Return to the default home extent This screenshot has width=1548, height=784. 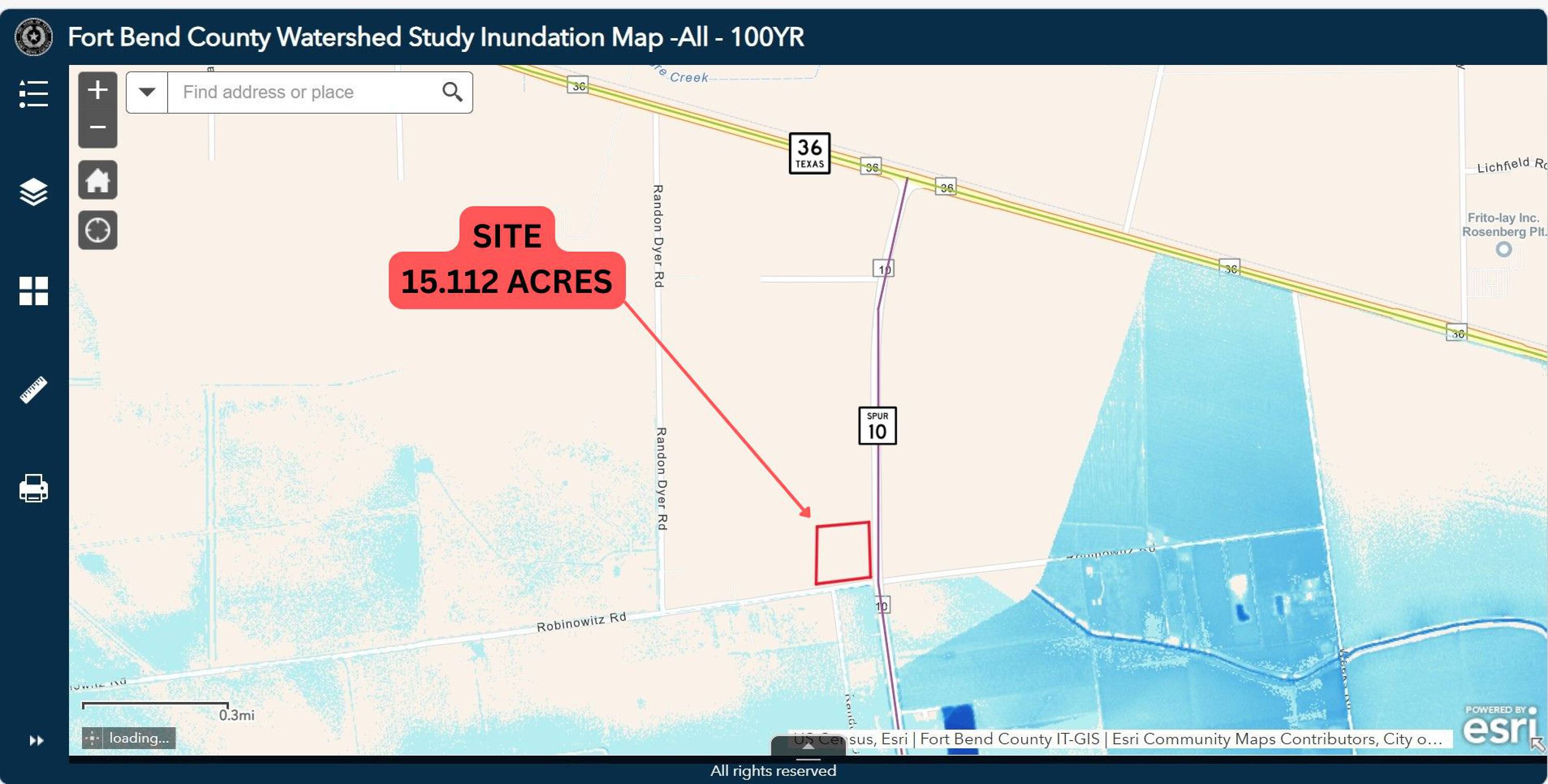98,179
